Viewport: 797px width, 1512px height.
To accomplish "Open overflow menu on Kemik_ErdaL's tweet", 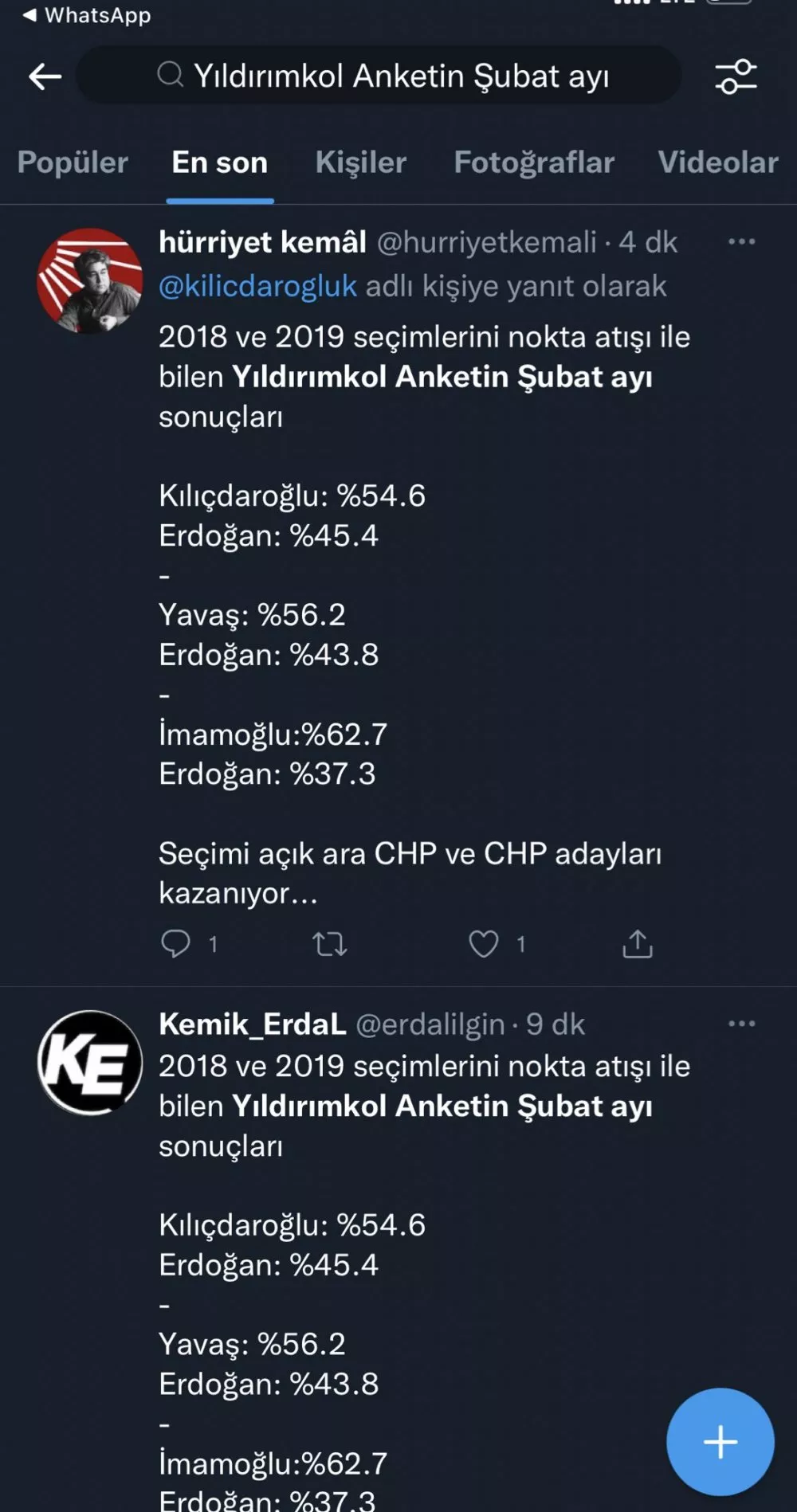I will 741,1024.
